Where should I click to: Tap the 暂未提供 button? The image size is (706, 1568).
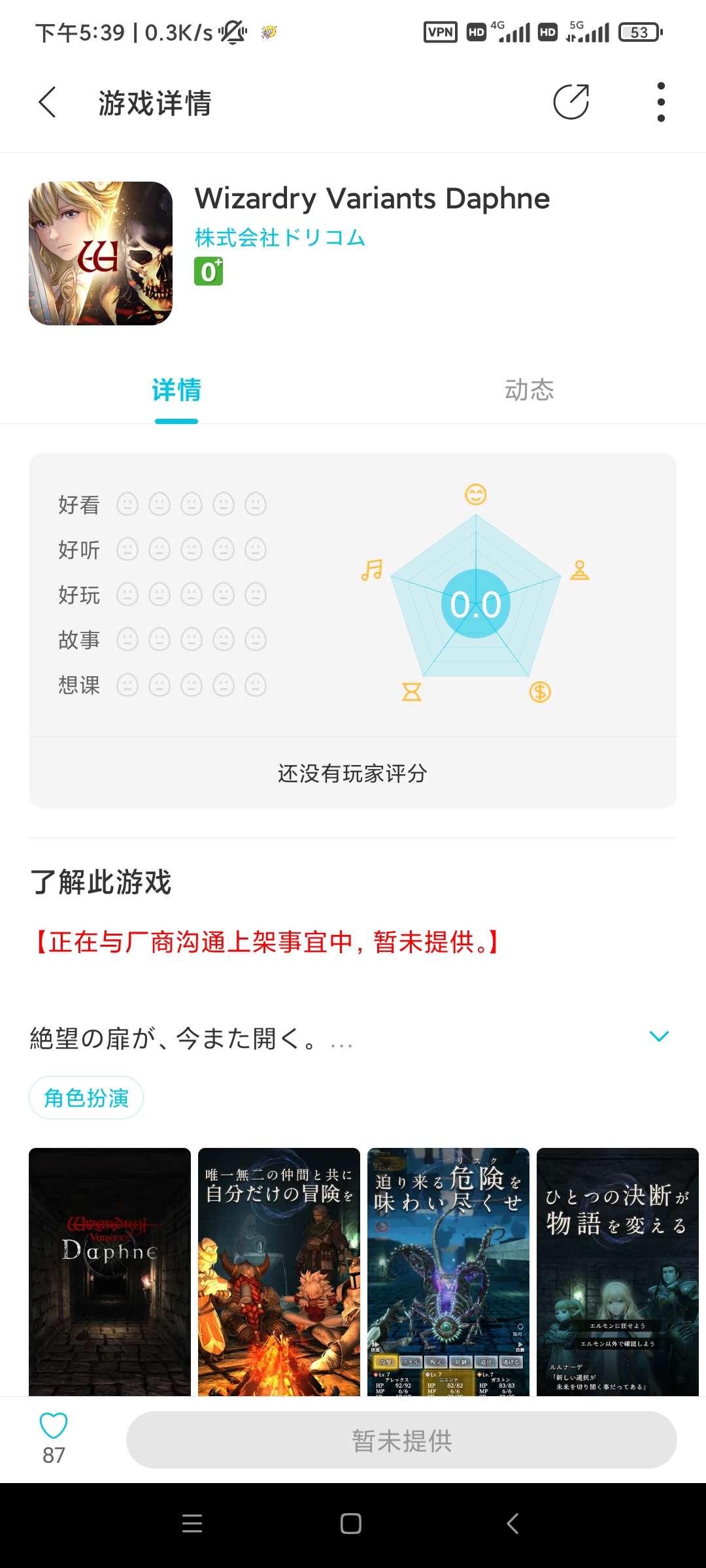click(x=401, y=1440)
